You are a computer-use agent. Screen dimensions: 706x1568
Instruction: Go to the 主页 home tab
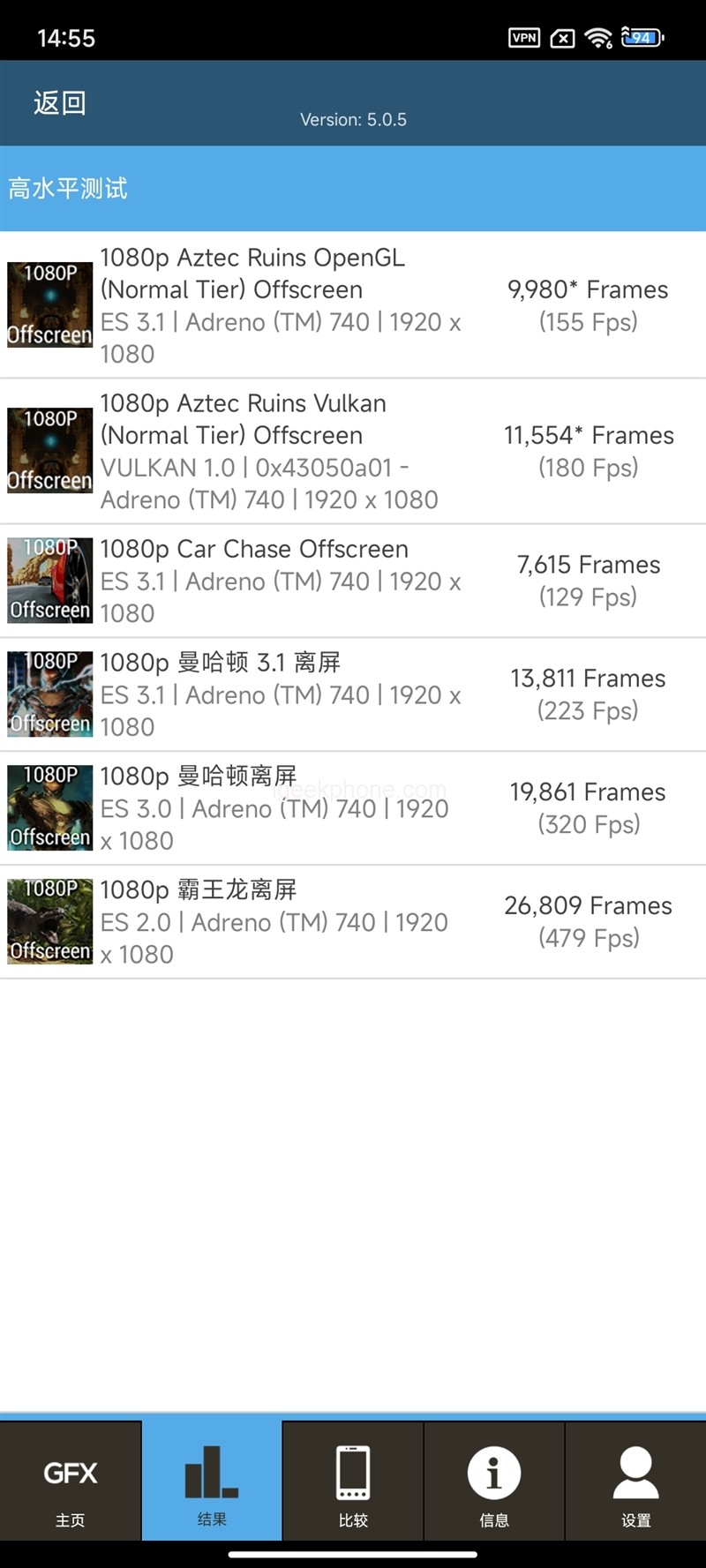(71, 1482)
